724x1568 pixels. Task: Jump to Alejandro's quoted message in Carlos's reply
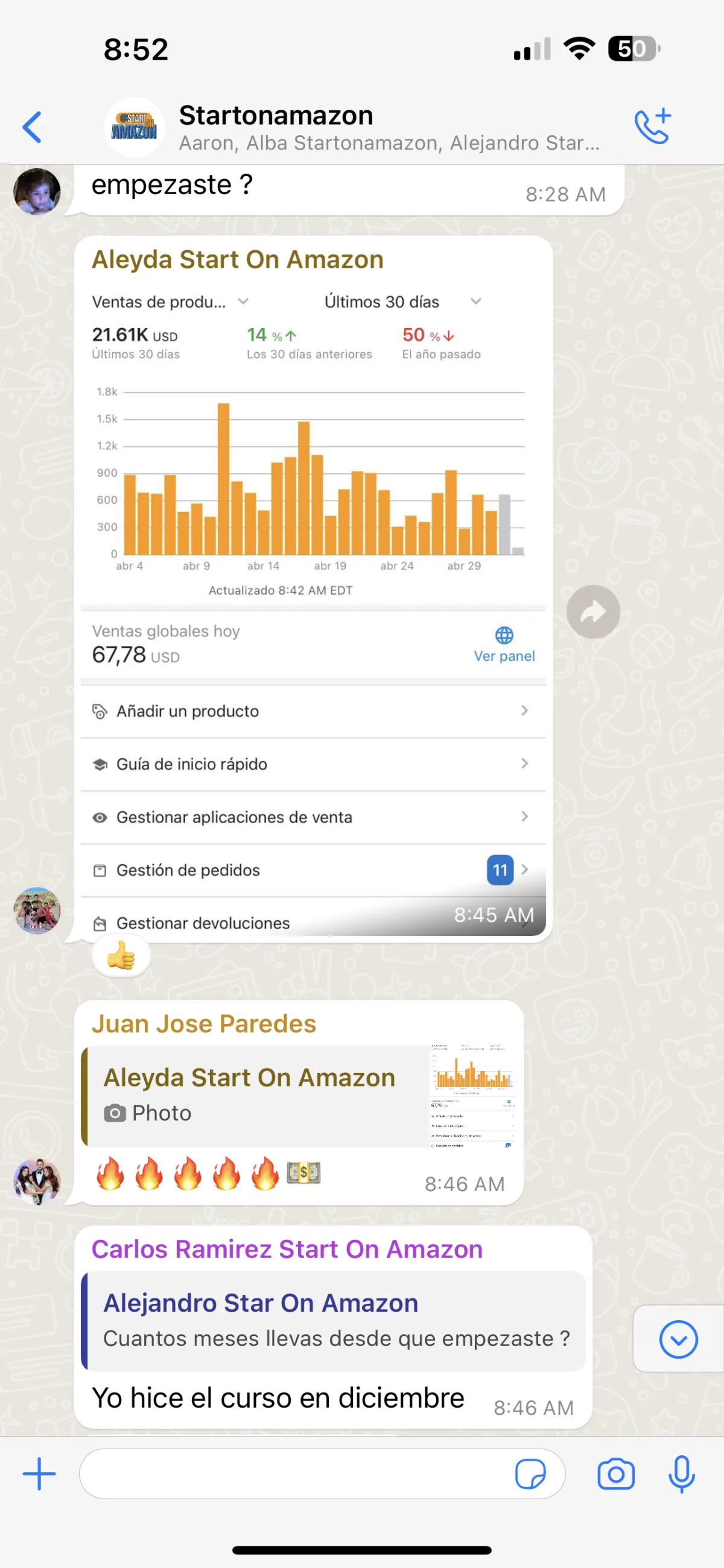pos(333,1320)
